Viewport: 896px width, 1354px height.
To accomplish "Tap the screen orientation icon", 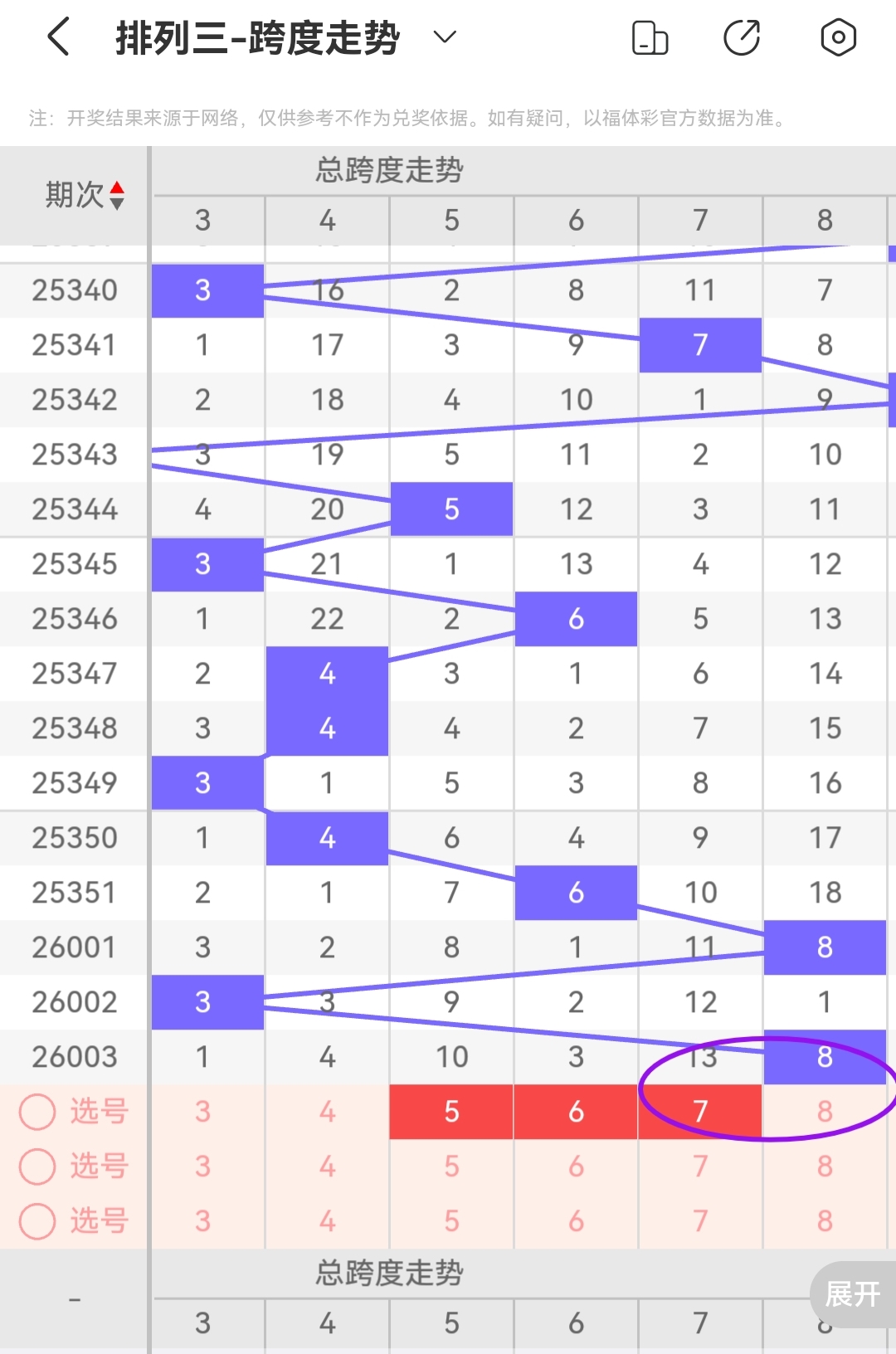I will 650,37.
